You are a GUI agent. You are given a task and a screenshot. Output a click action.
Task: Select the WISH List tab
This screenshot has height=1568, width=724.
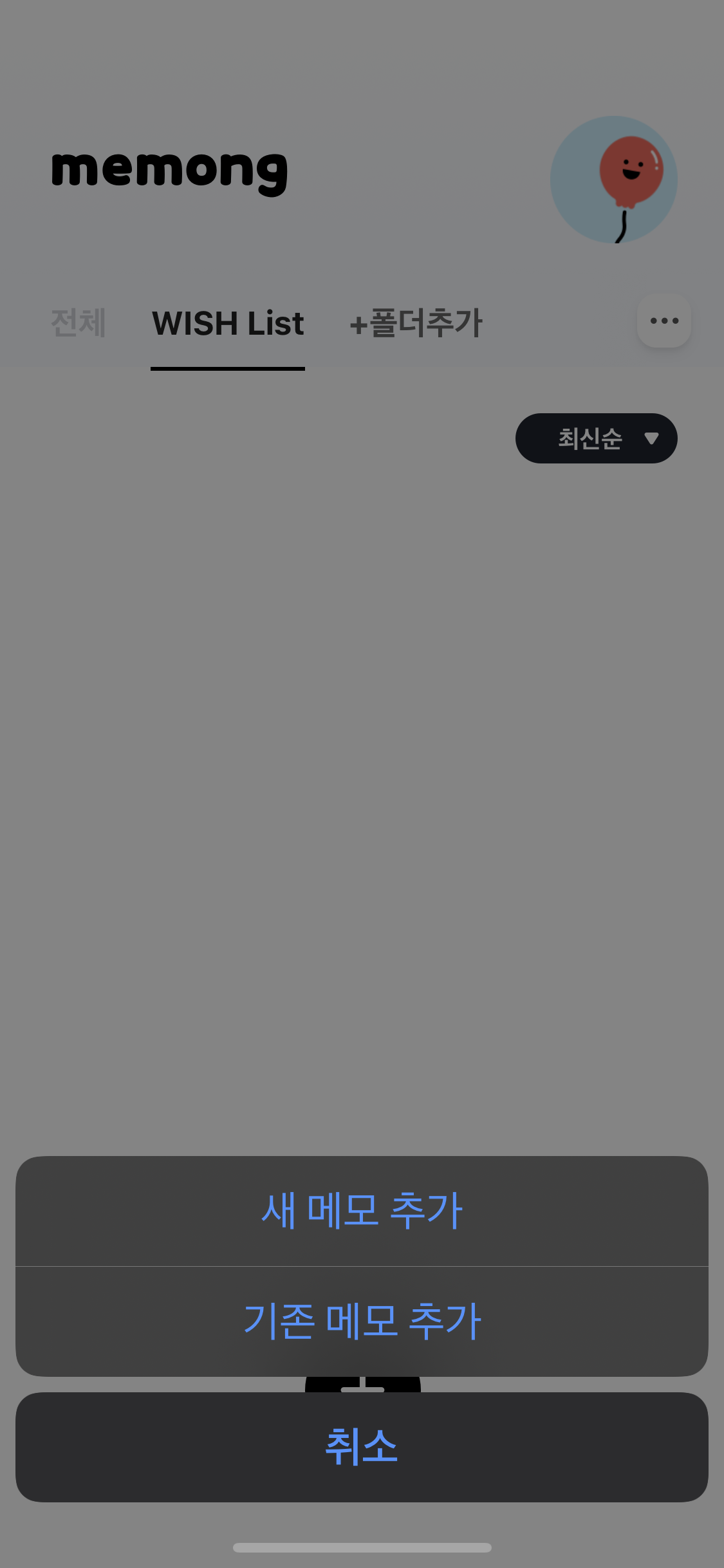[227, 324]
